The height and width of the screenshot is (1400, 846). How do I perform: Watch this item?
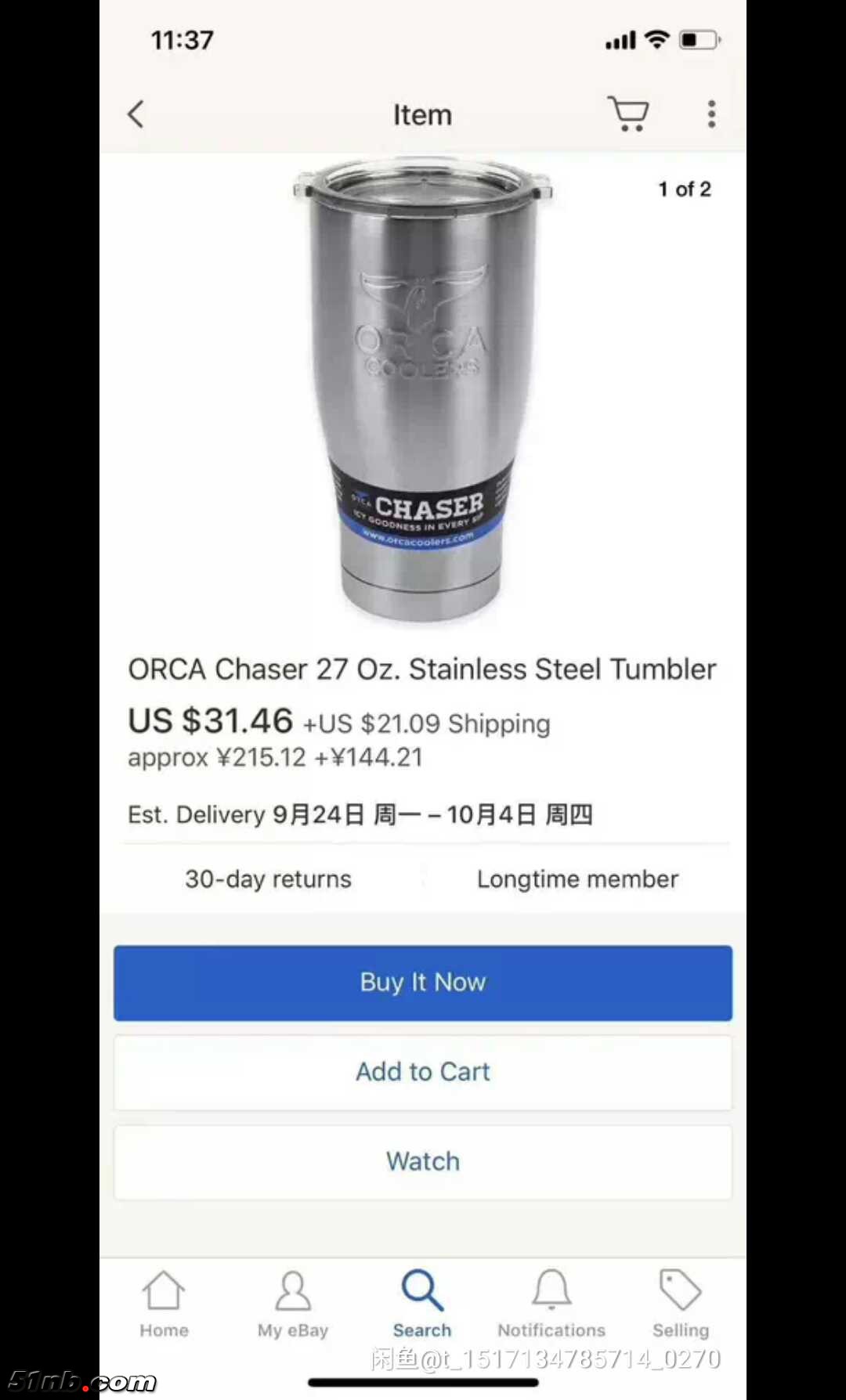pos(423,1162)
